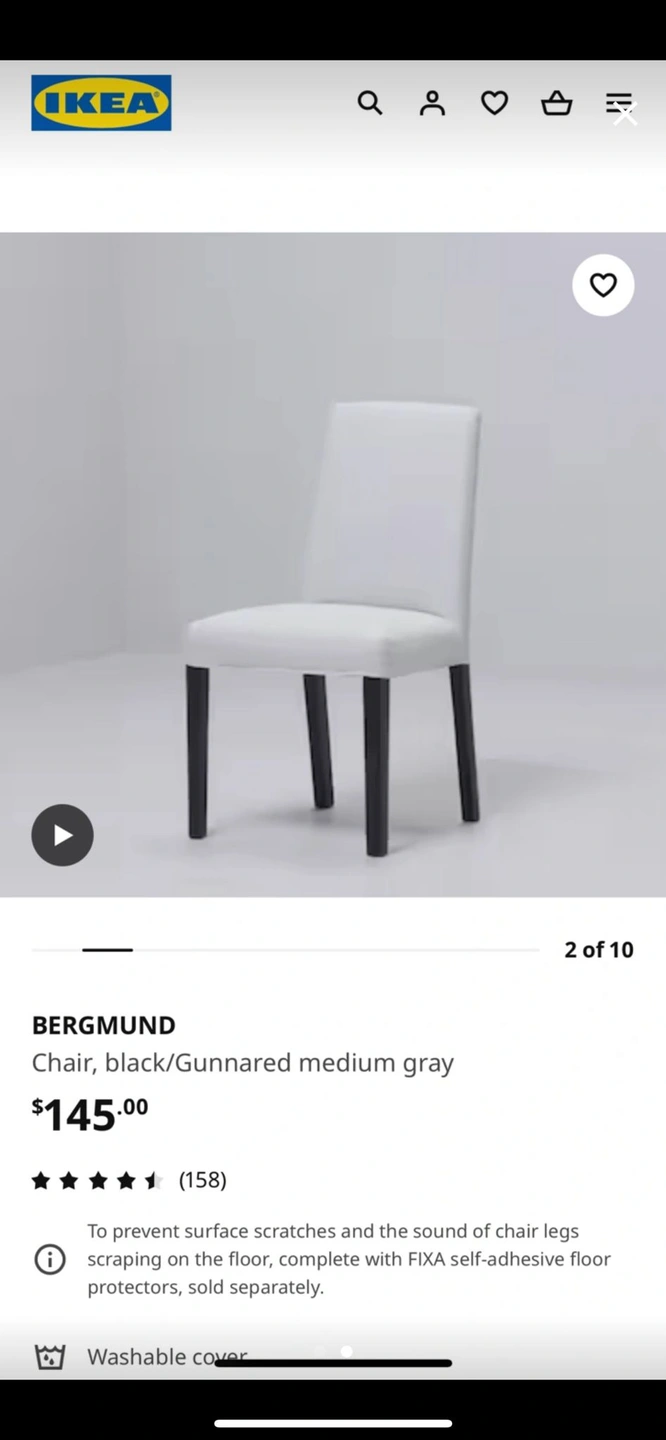666x1440 pixels.
Task: Save BERGMUND chair to favorites
Action: tap(603, 285)
